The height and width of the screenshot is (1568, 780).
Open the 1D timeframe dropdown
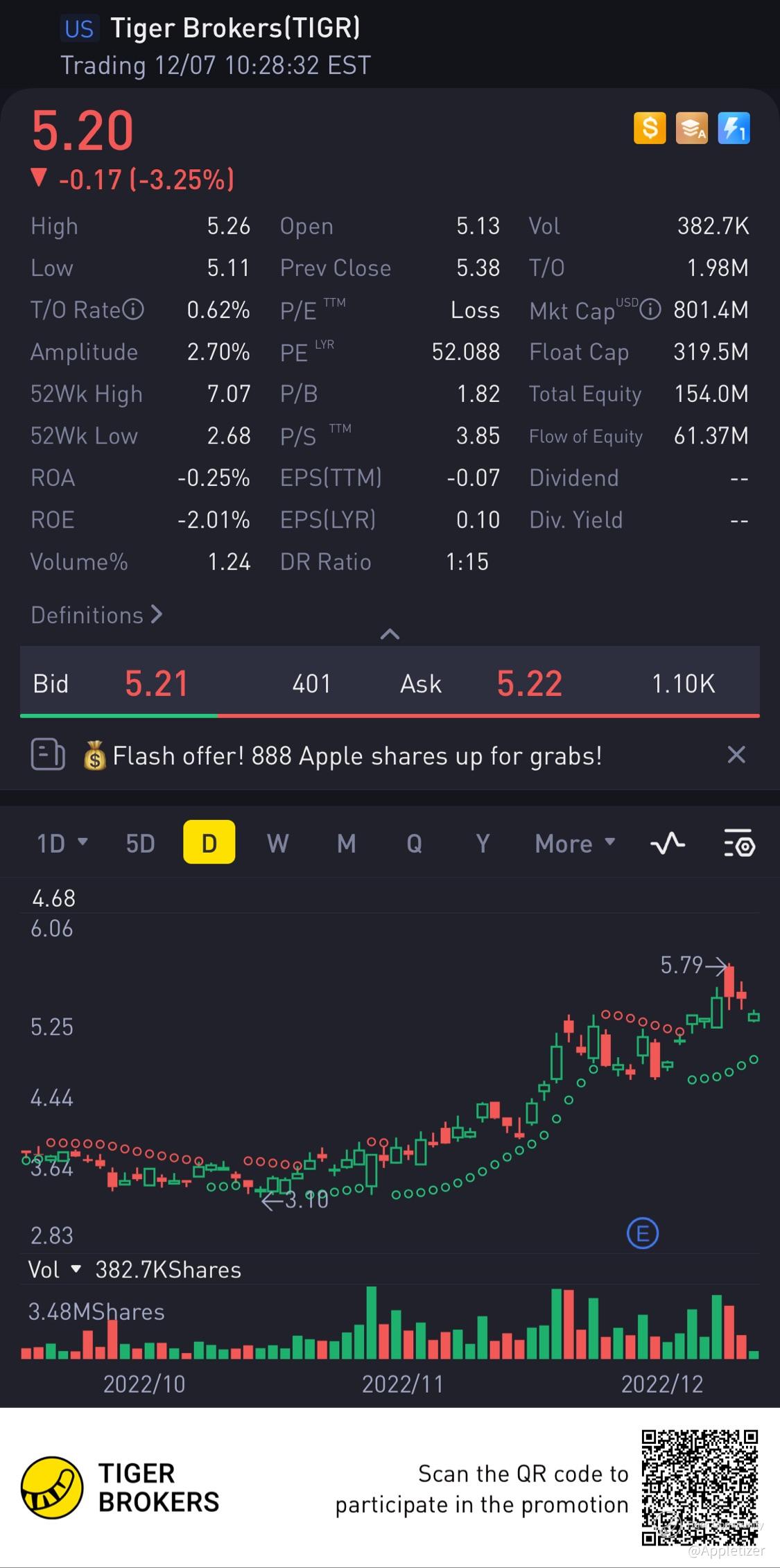[62, 843]
